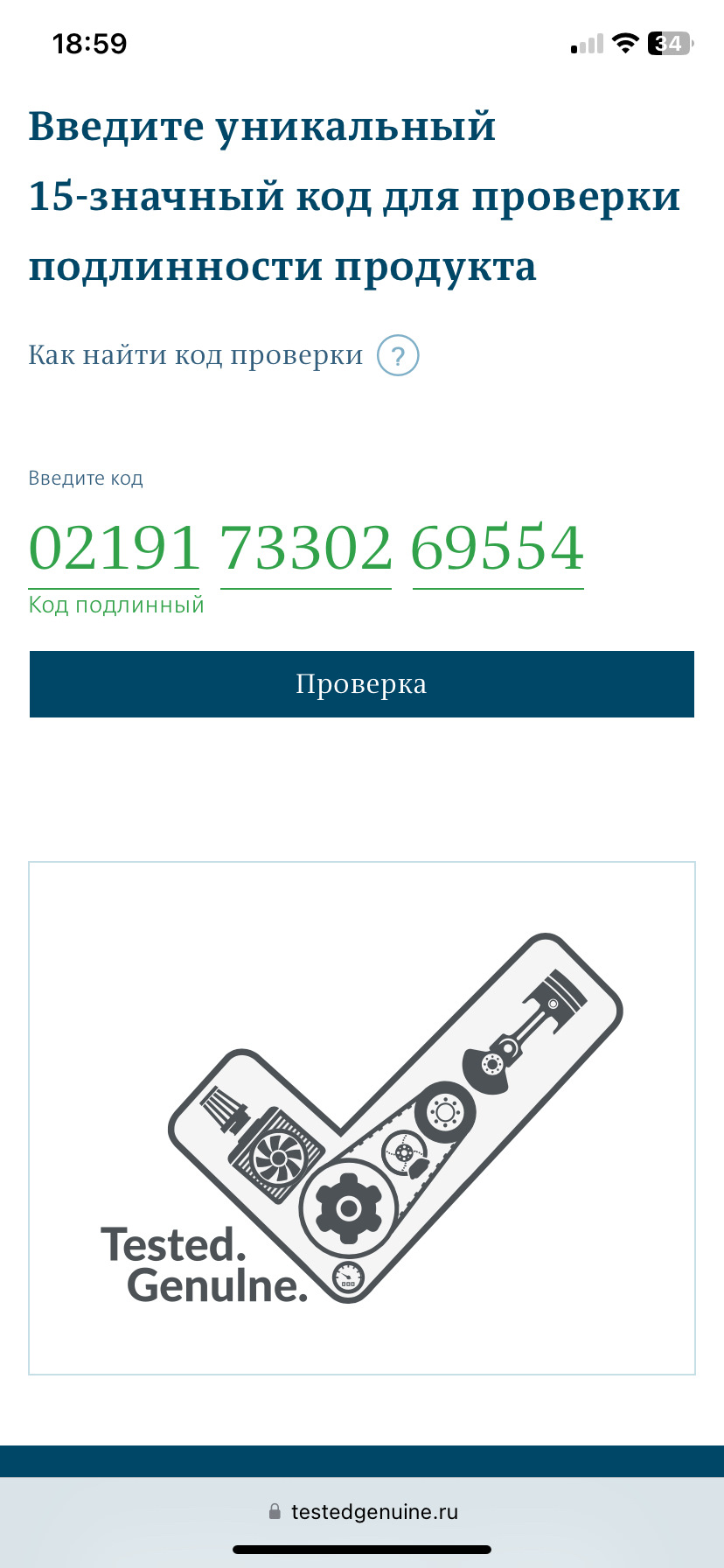The height and width of the screenshot is (1568, 724).
Task: Open the code-finding help question mark
Action: coord(398,356)
